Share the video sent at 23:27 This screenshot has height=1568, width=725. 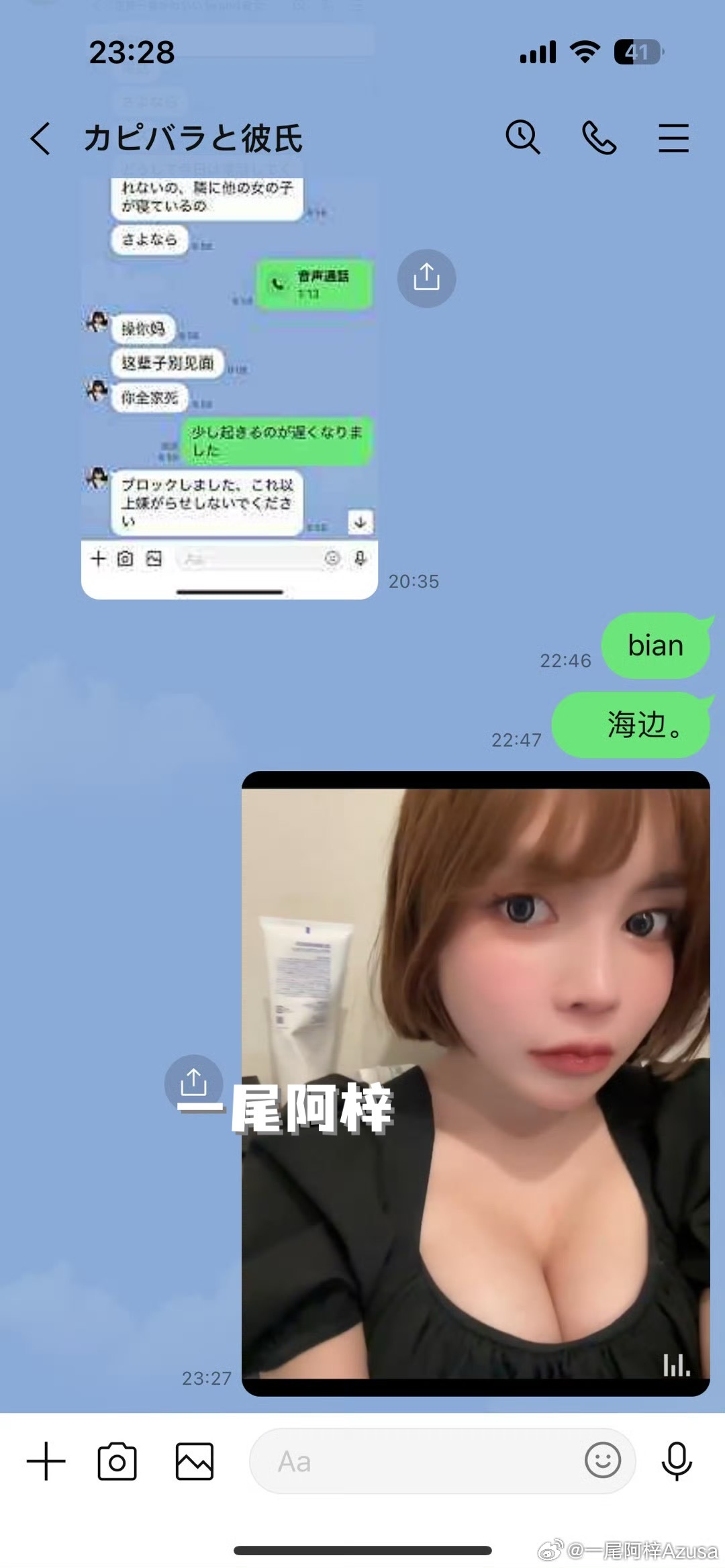click(193, 1083)
